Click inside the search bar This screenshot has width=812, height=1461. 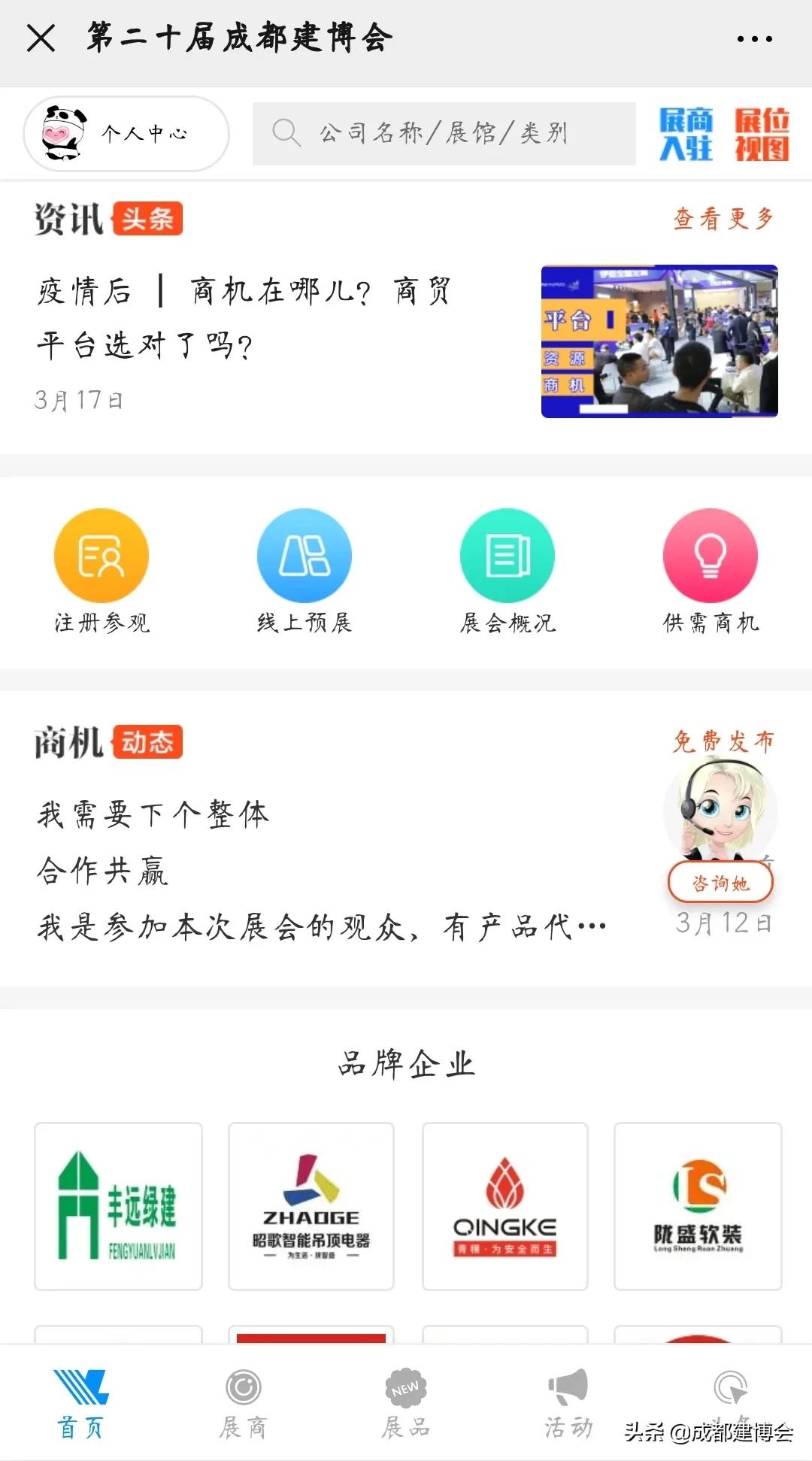(444, 132)
